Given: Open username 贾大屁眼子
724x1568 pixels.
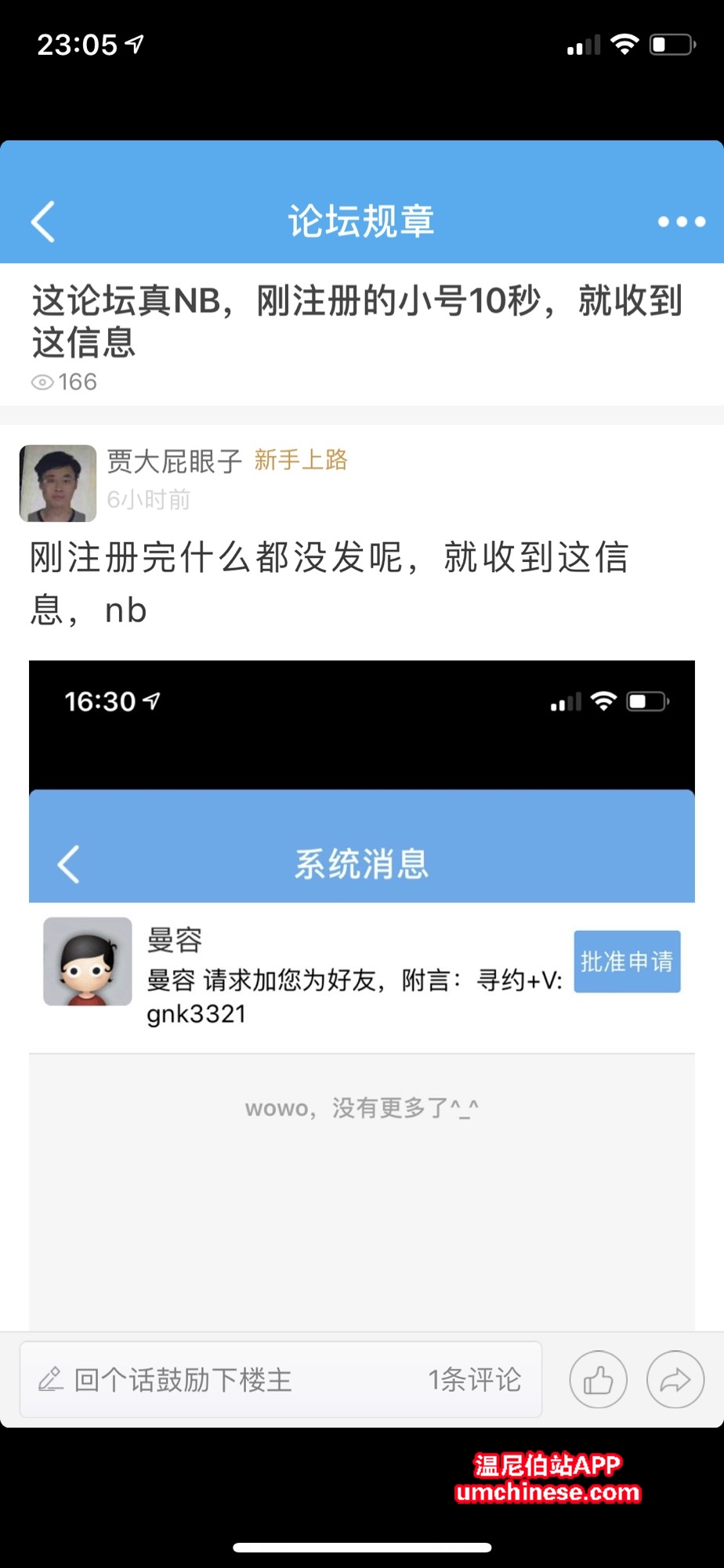Looking at the screenshot, I should click(174, 461).
